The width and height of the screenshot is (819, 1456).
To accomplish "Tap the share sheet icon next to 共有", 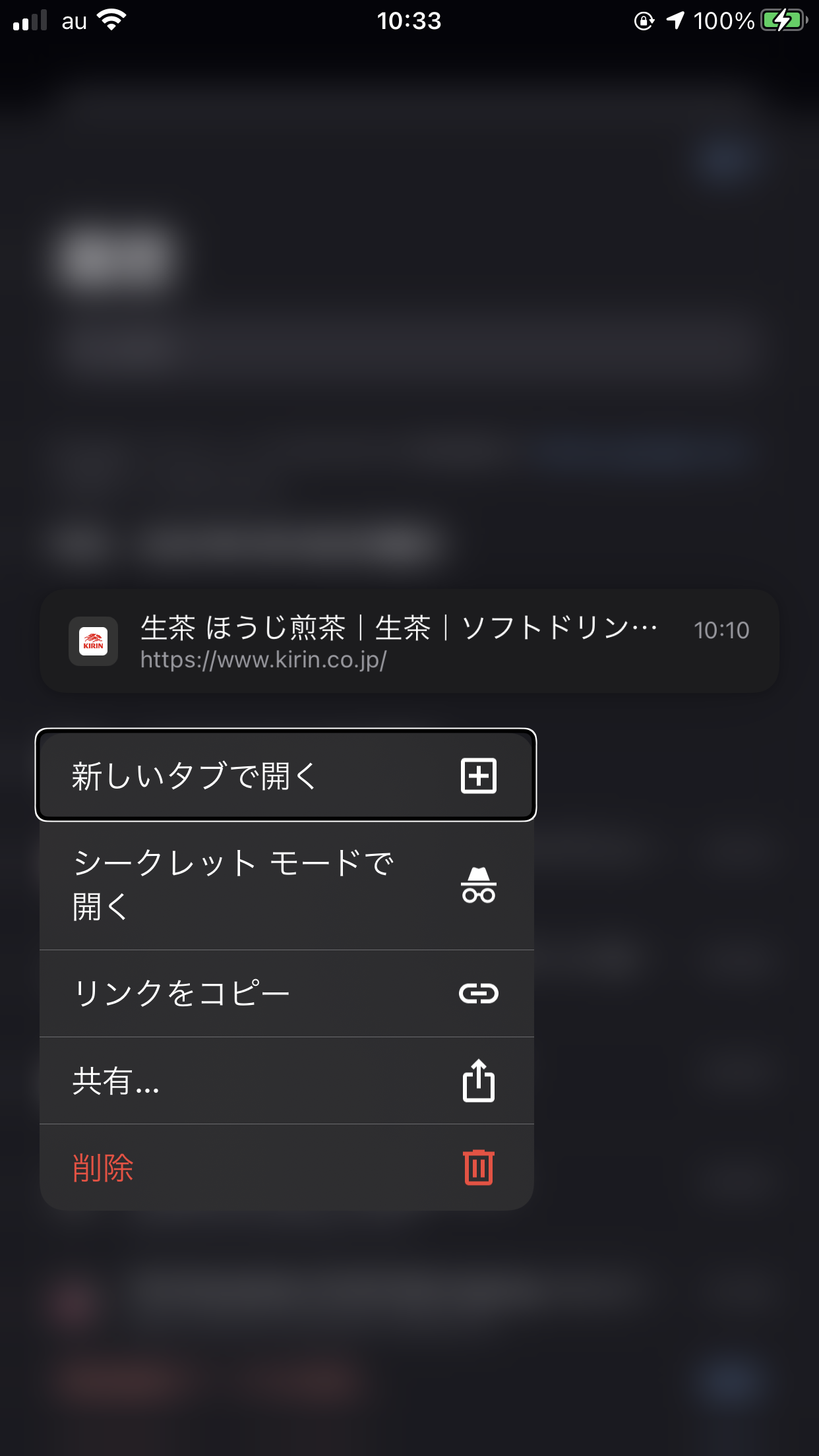I will (479, 1081).
